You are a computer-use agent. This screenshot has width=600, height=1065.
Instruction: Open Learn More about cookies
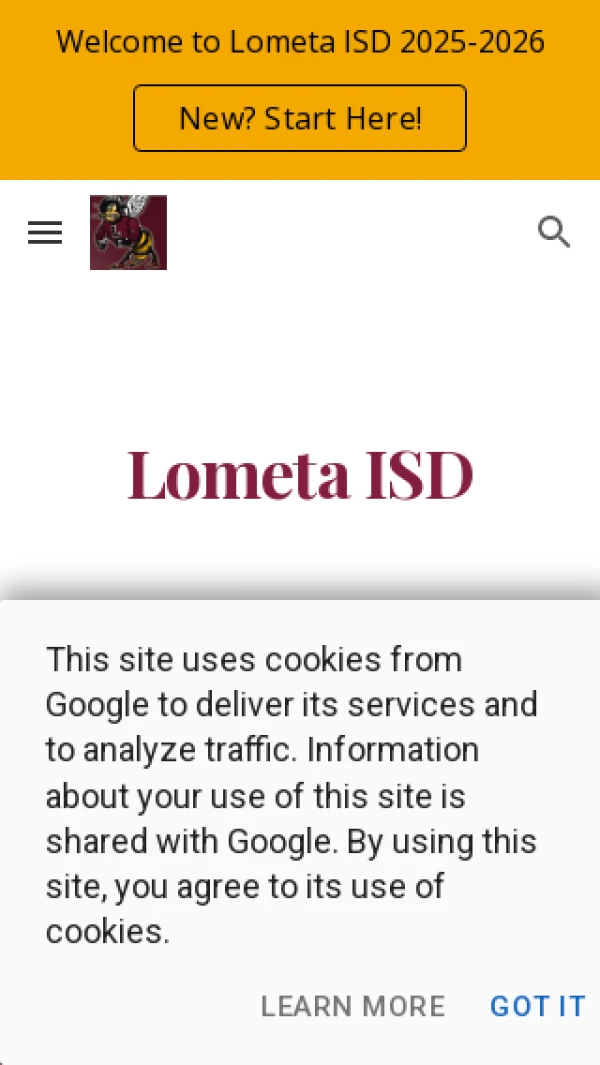click(353, 1006)
